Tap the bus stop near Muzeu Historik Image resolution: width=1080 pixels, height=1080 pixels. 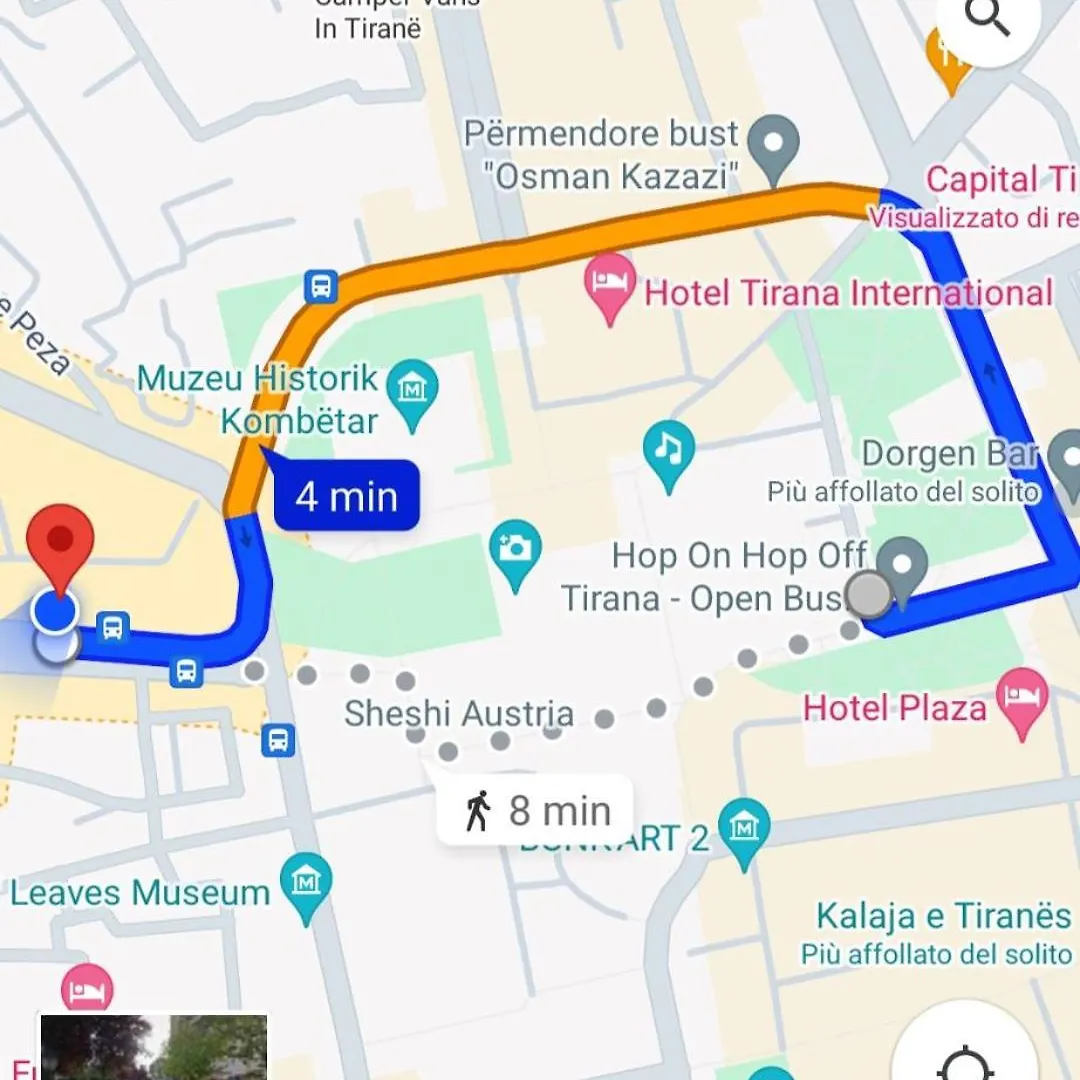320,287
